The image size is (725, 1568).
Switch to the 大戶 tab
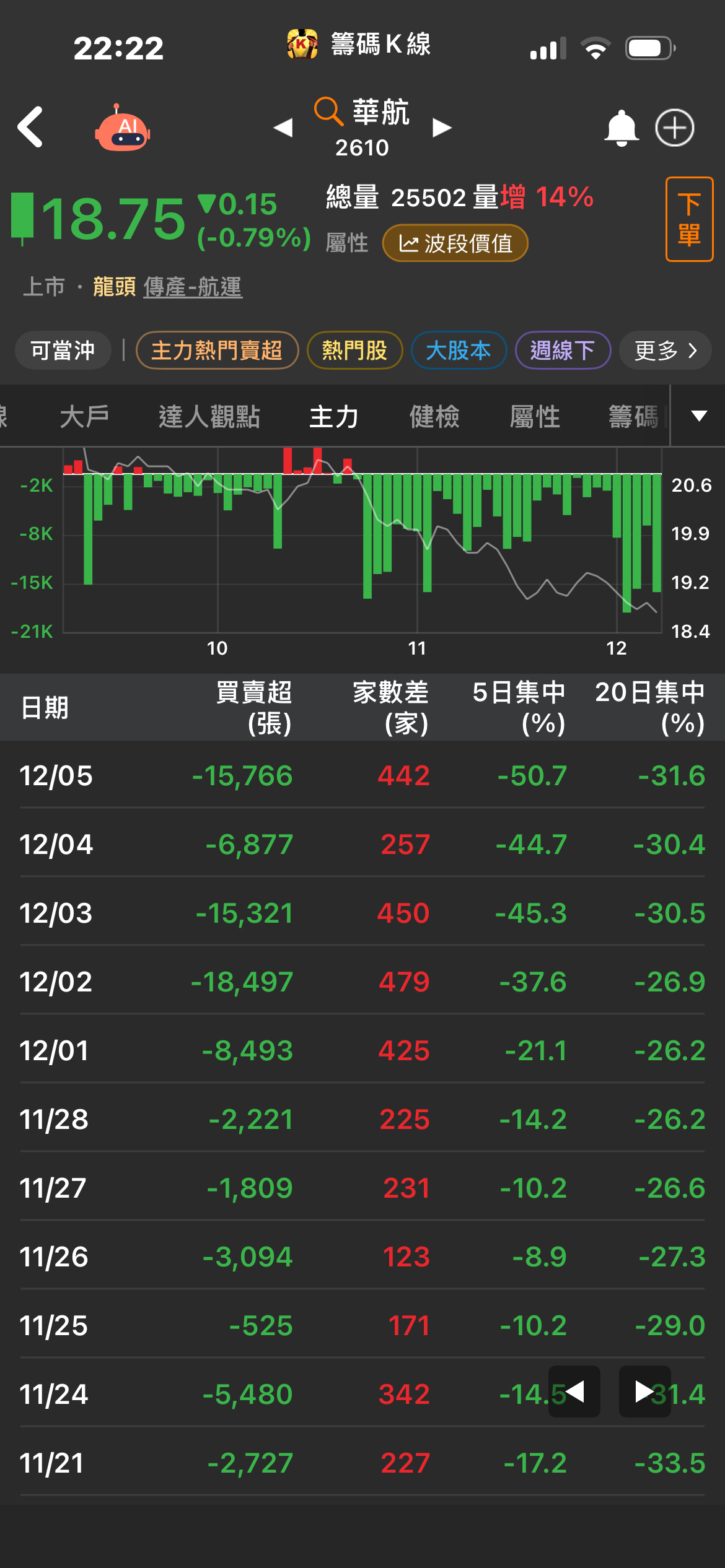(x=84, y=416)
